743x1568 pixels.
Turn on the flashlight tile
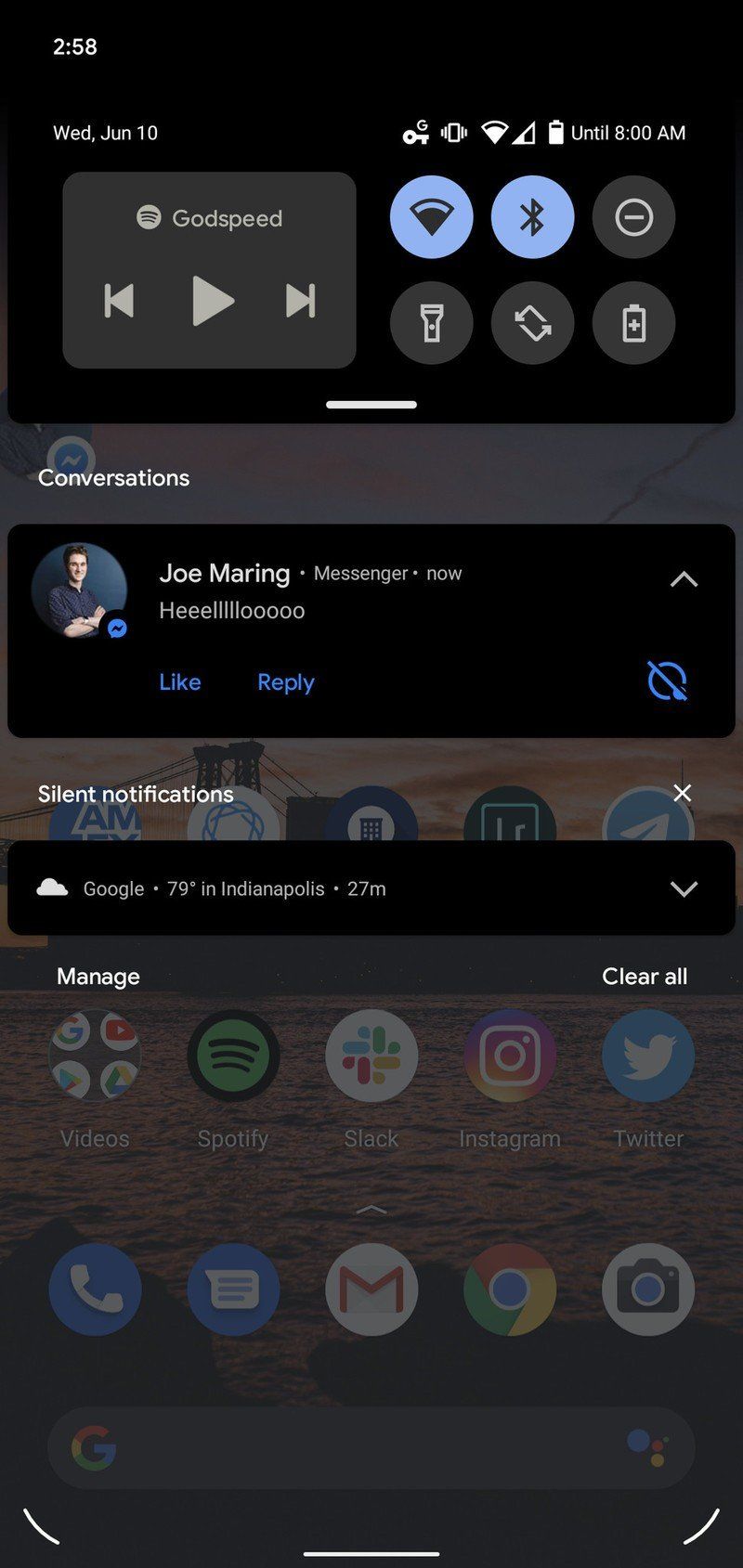[x=431, y=323]
